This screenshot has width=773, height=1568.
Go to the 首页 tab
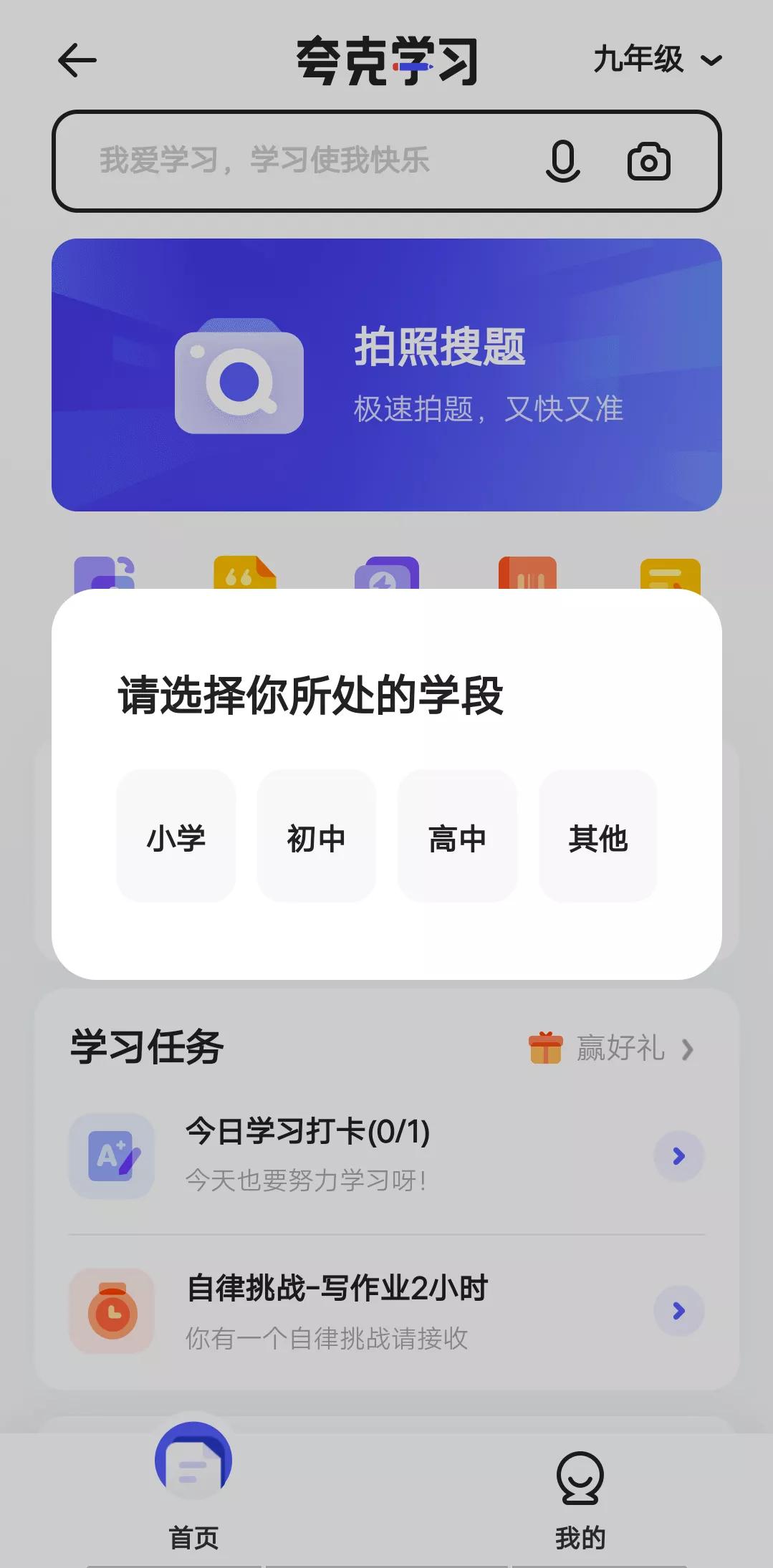[194, 1495]
